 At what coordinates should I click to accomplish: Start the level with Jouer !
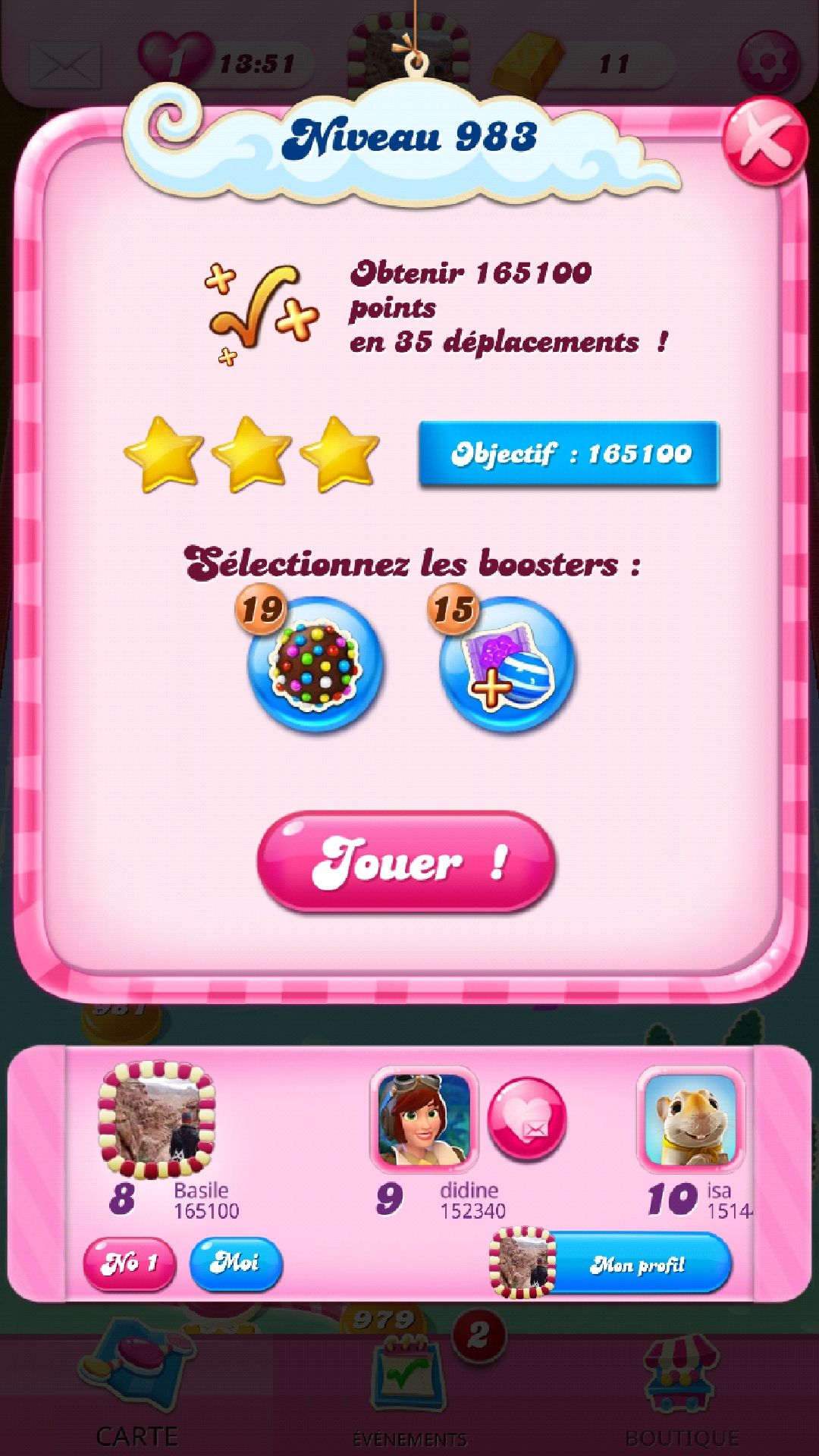pos(407,861)
